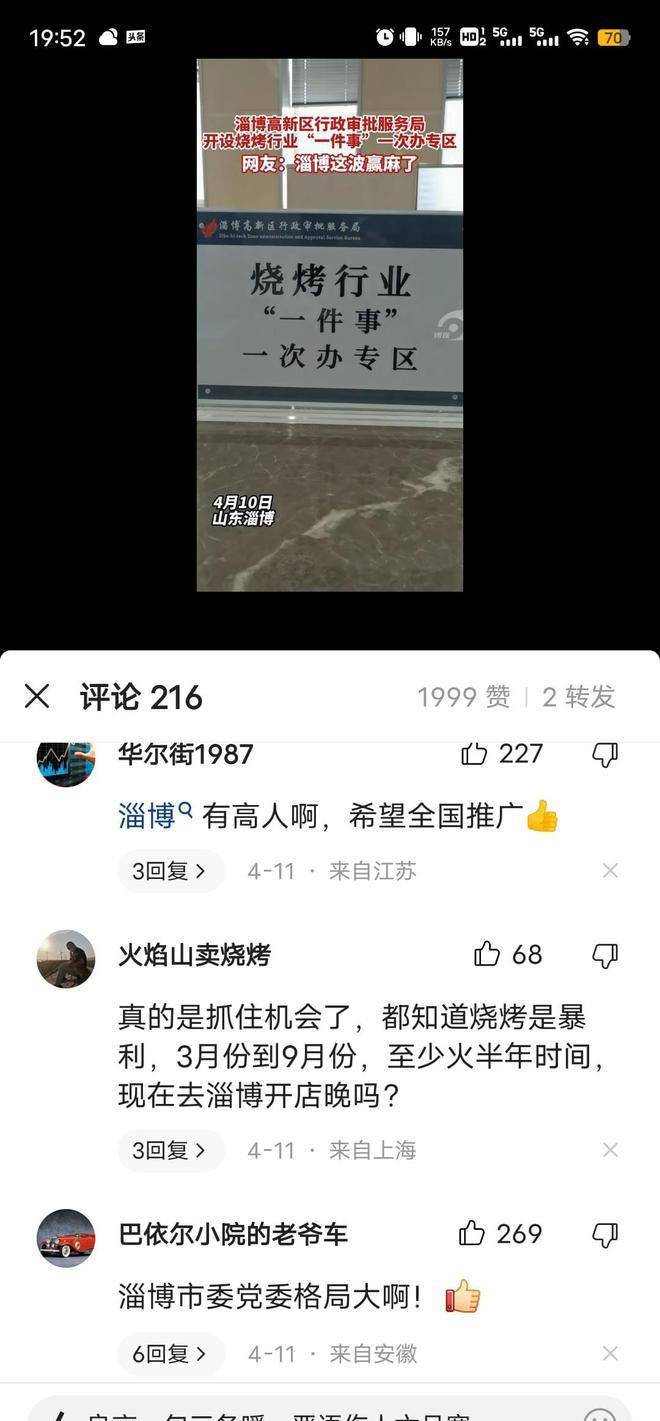The image size is (660, 1421).
Task: Tap the comment input box
Action: click(x=300, y=1410)
